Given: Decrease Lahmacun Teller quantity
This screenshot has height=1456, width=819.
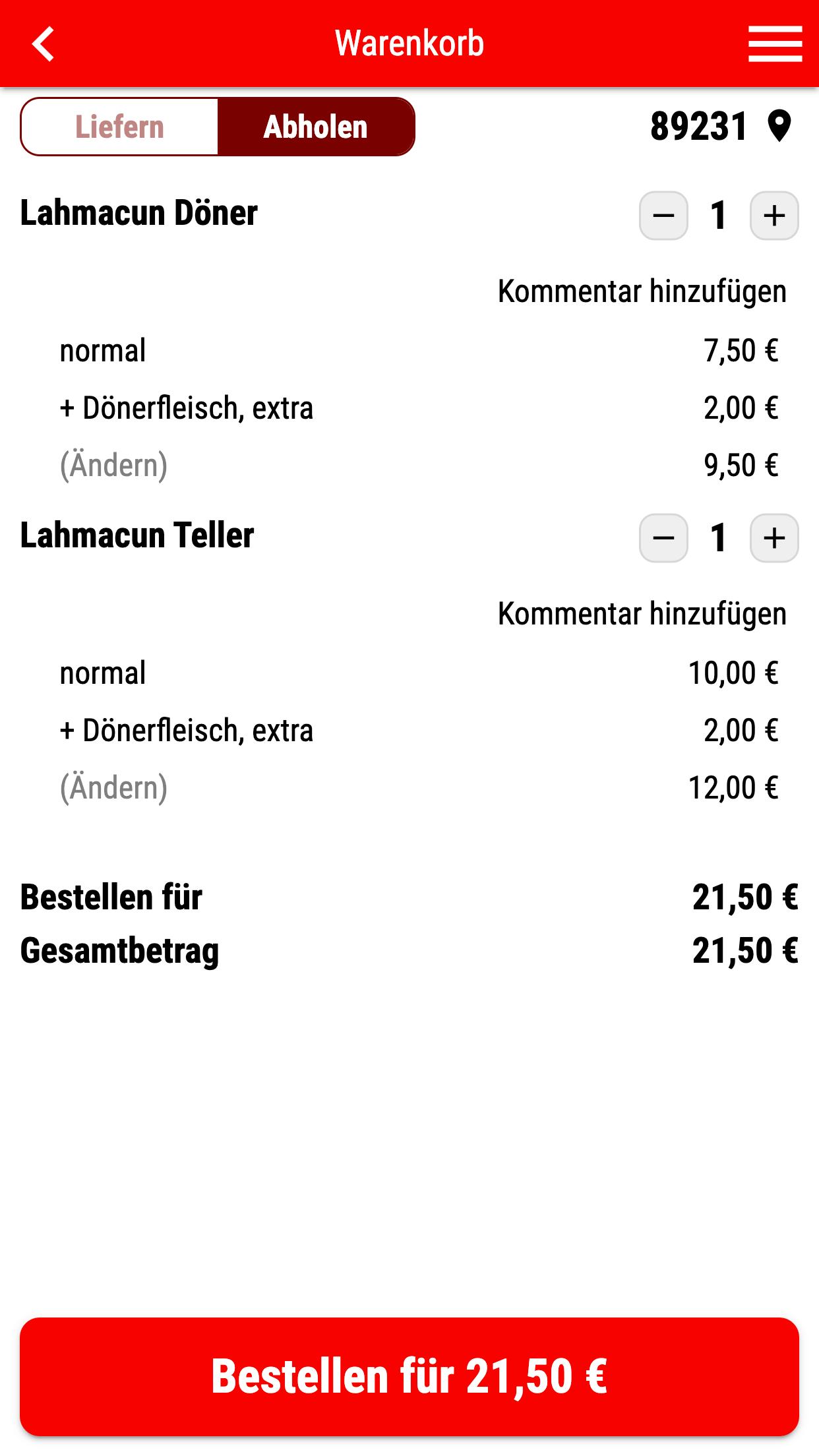Looking at the screenshot, I should tap(663, 538).
